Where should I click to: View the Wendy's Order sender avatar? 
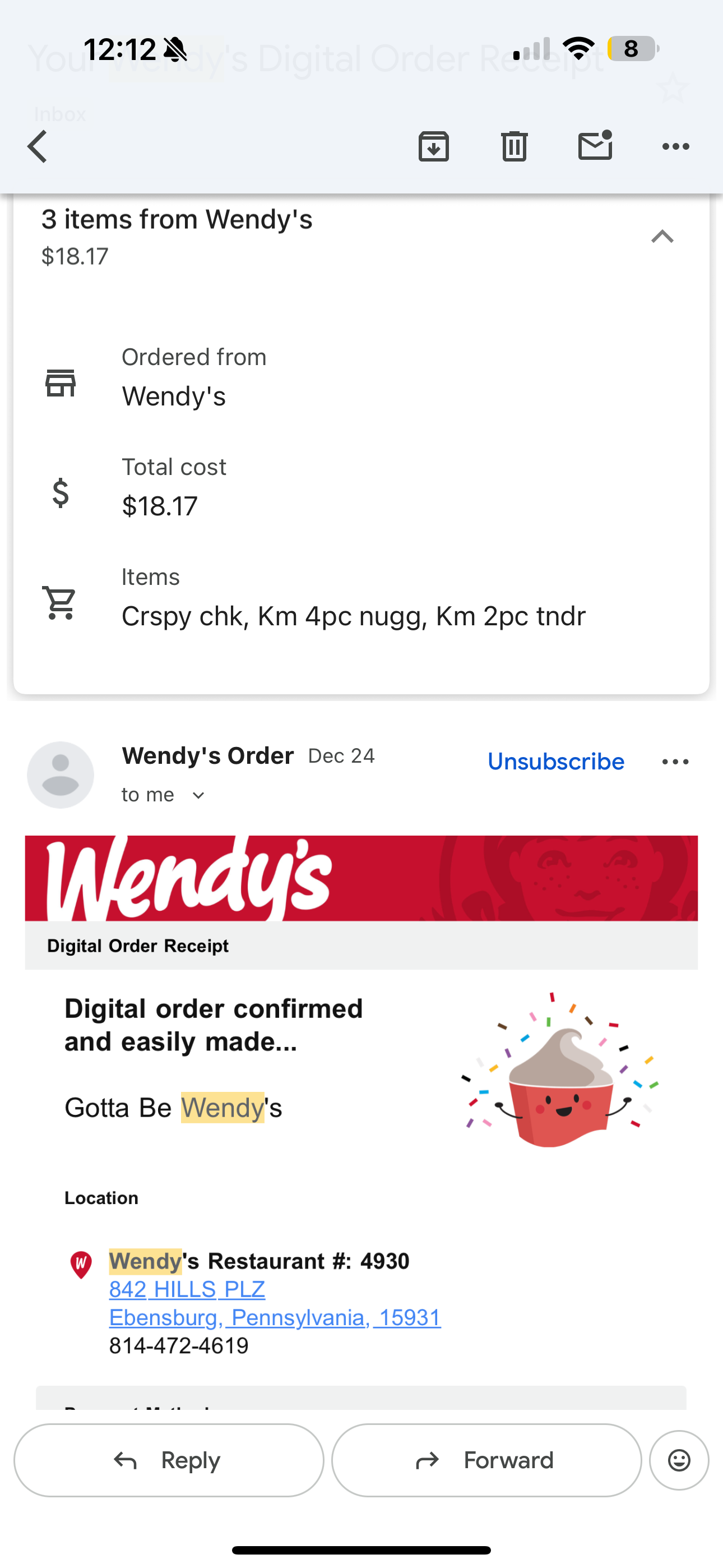point(61,775)
